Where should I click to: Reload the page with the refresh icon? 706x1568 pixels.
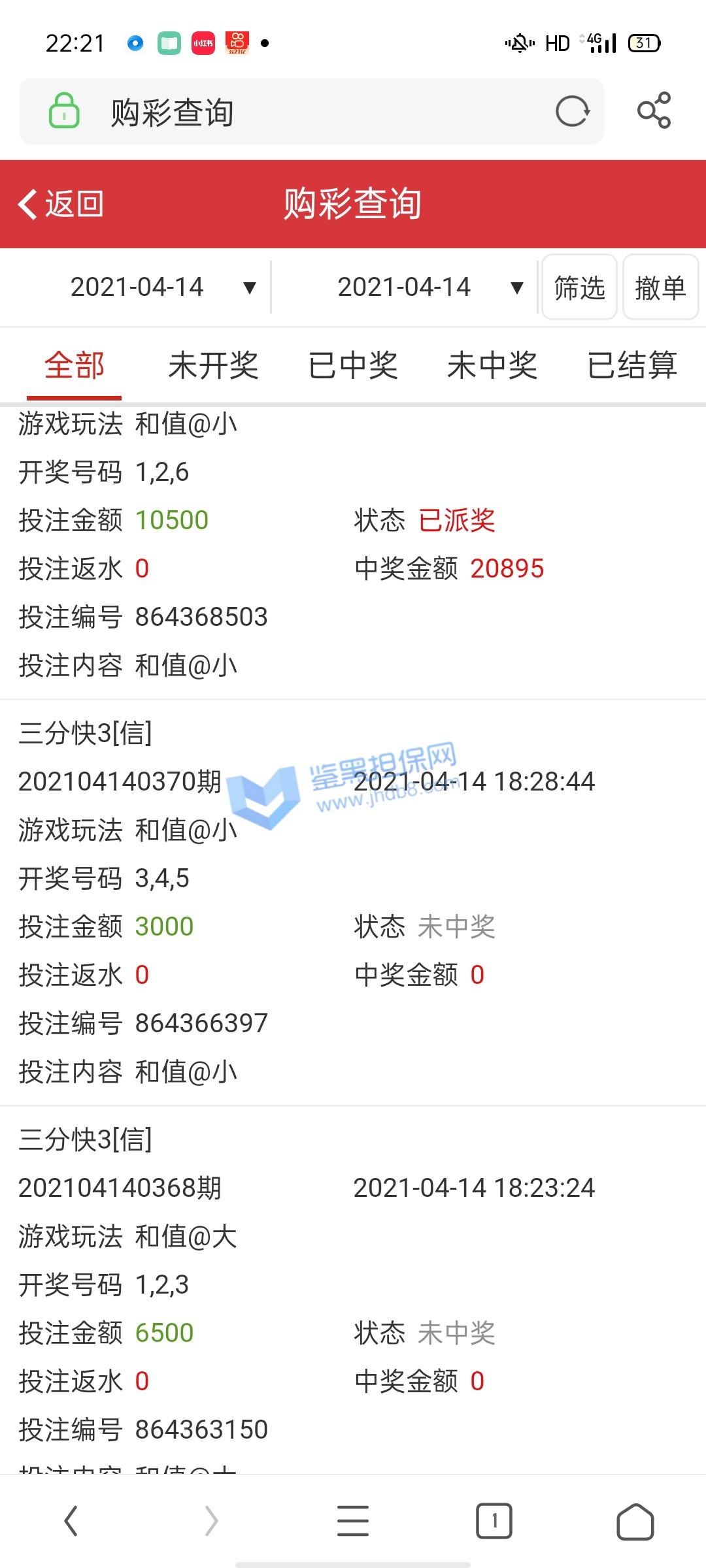[x=573, y=112]
